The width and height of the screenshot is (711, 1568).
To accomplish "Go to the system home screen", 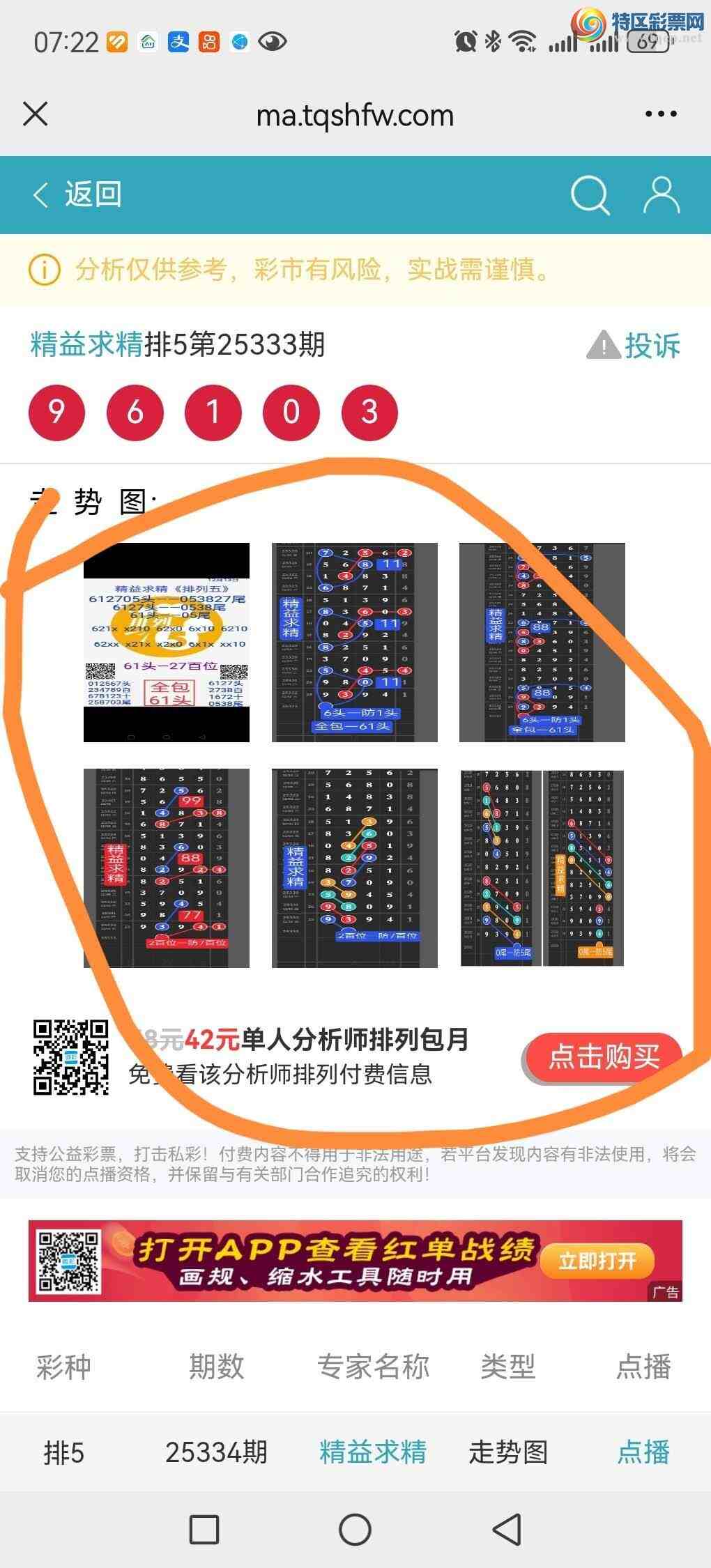I will pyautogui.click(x=355, y=1530).
